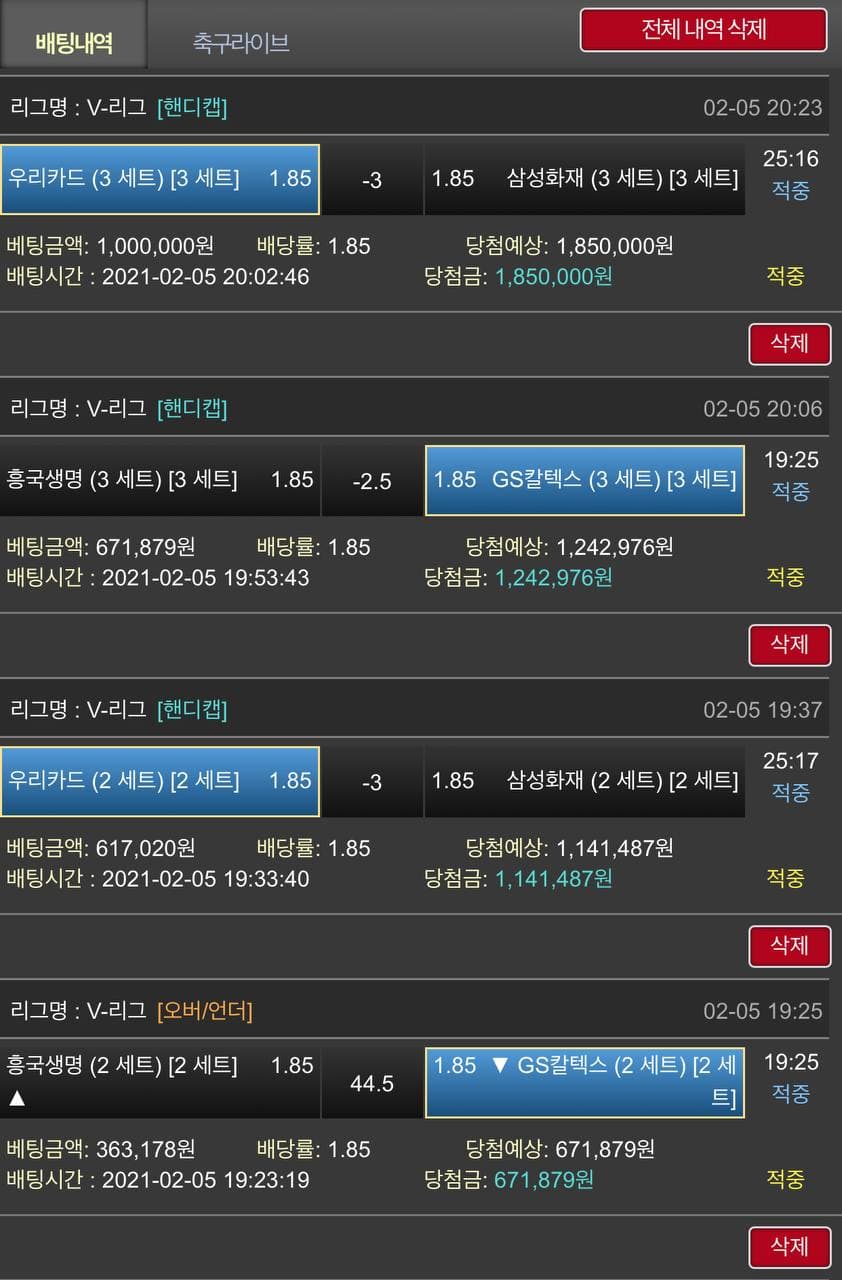Tap the 전체 내역 삭제 button
Screen dimensions: 842x1280
pyautogui.click(x=703, y=30)
